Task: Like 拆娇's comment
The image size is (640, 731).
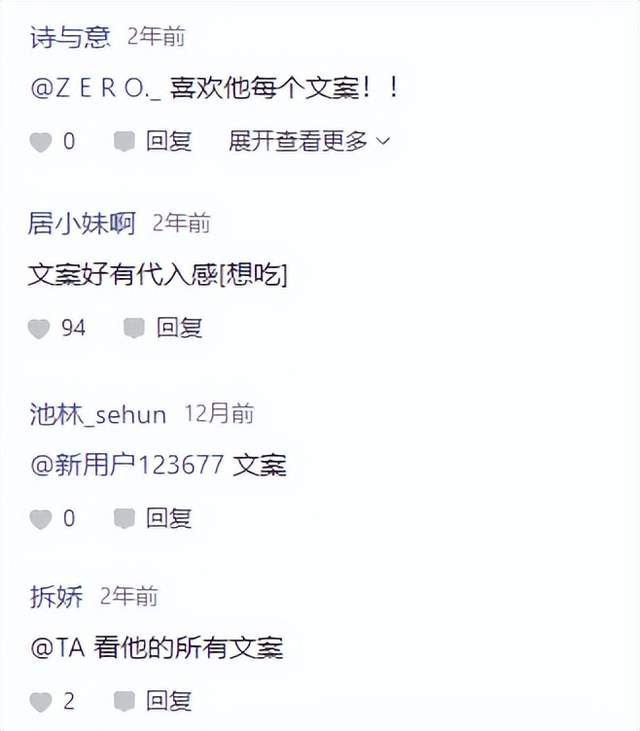Action: pyautogui.click(x=41, y=702)
